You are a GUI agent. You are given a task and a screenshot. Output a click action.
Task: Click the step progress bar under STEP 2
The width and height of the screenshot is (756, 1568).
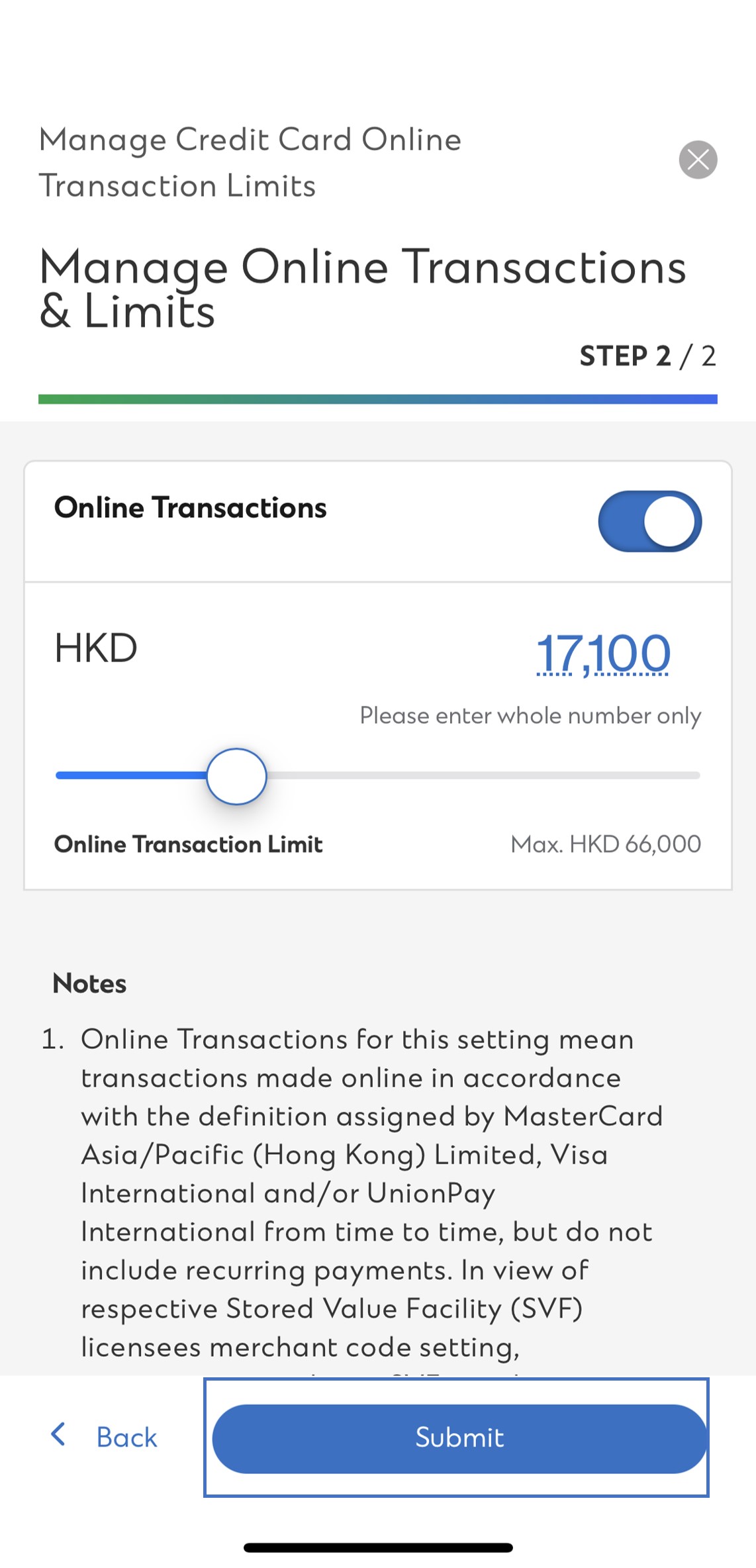(x=377, y=399)
